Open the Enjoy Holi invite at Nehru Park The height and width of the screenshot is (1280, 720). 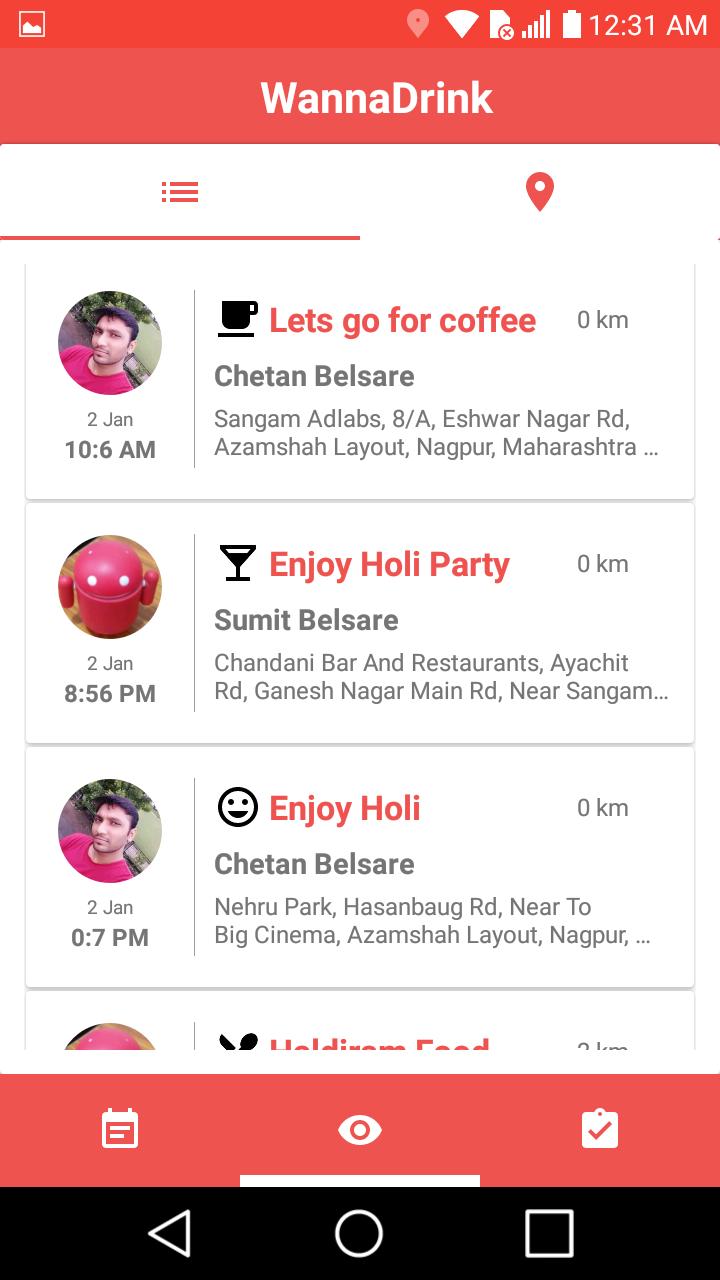coord(345,809)
